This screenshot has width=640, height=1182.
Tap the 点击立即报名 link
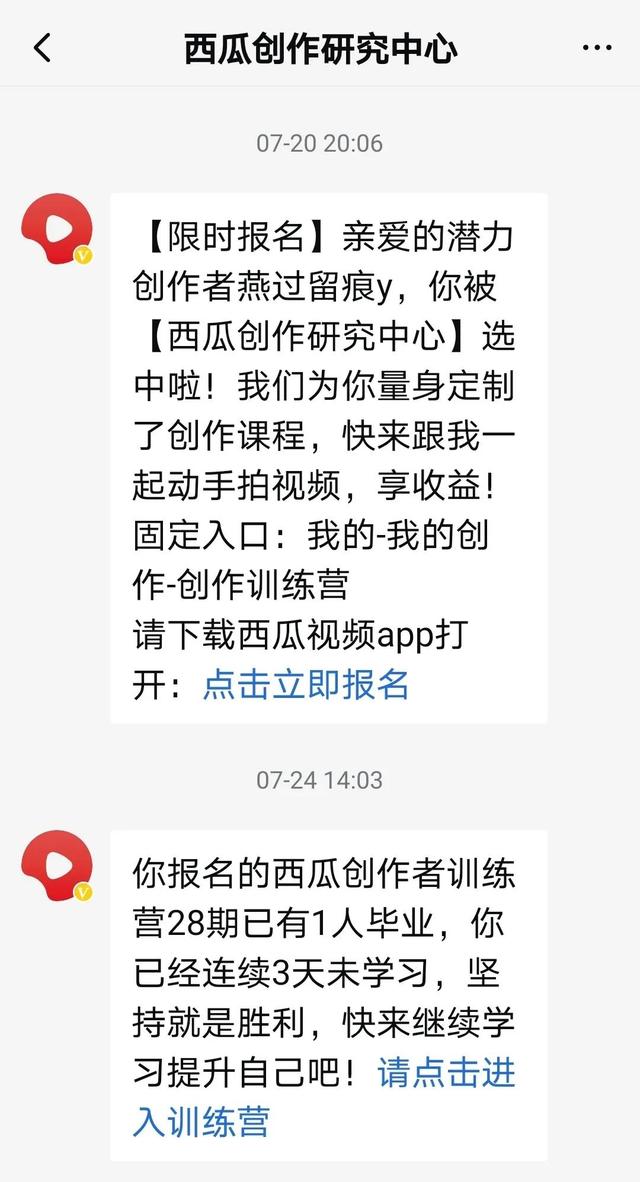[306, 684]
